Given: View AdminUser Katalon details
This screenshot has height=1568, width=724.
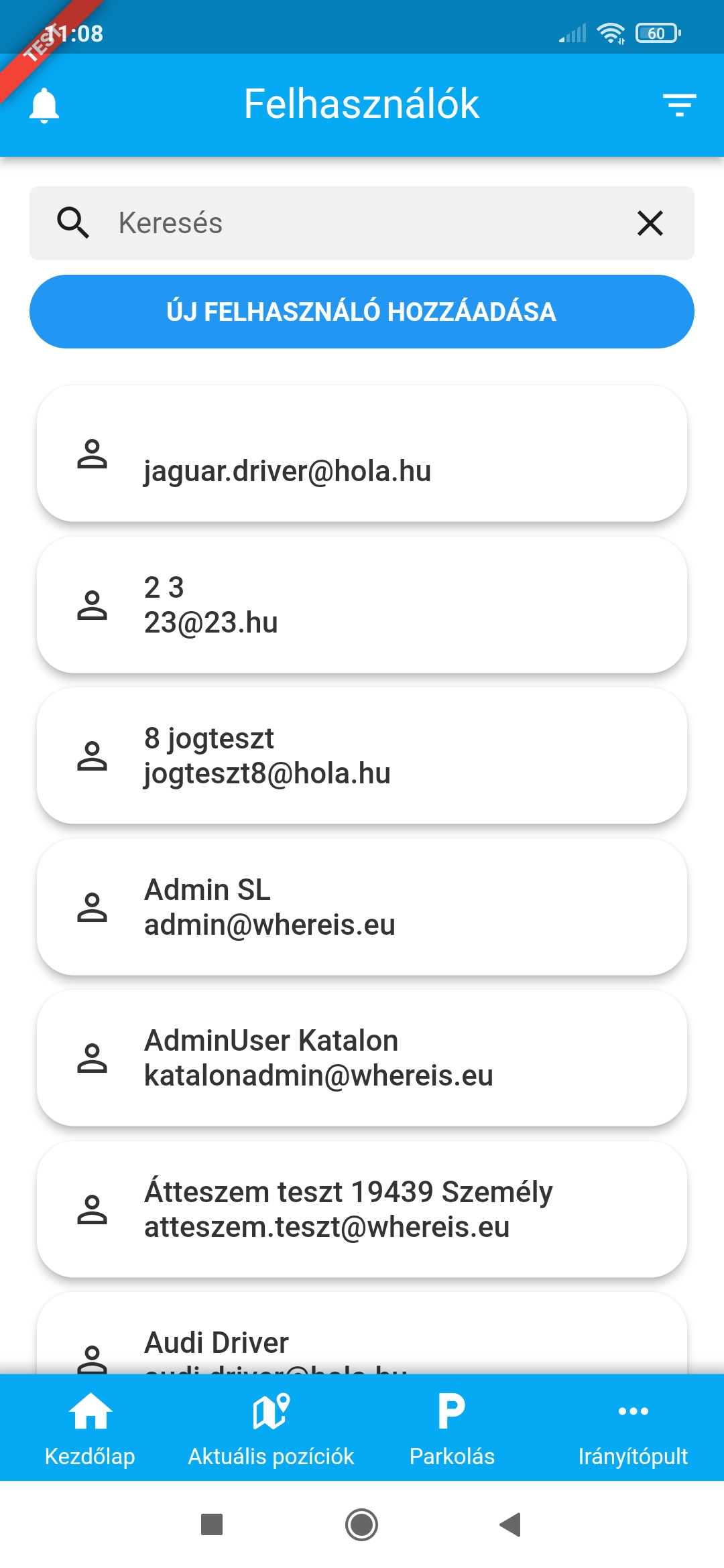Looking at the screenshot, I should [x=362, y=1058].
